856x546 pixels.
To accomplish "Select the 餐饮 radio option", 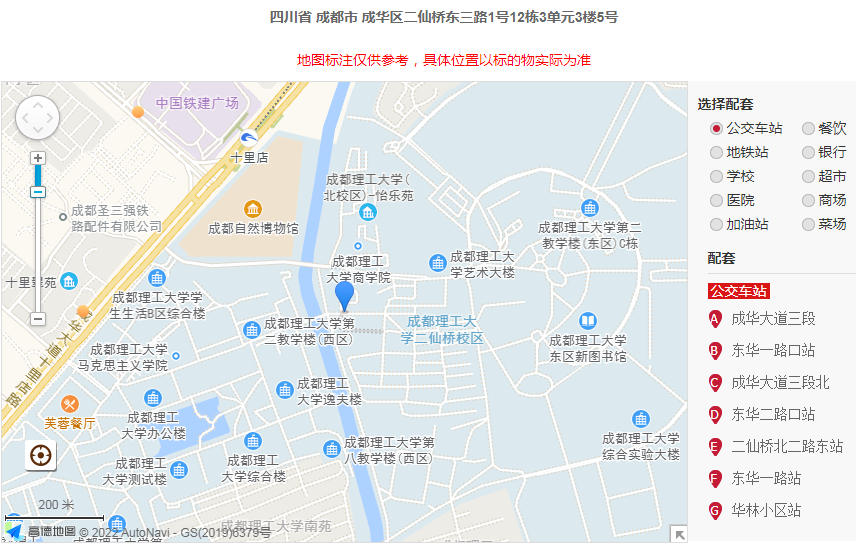I will pos(808,128).
